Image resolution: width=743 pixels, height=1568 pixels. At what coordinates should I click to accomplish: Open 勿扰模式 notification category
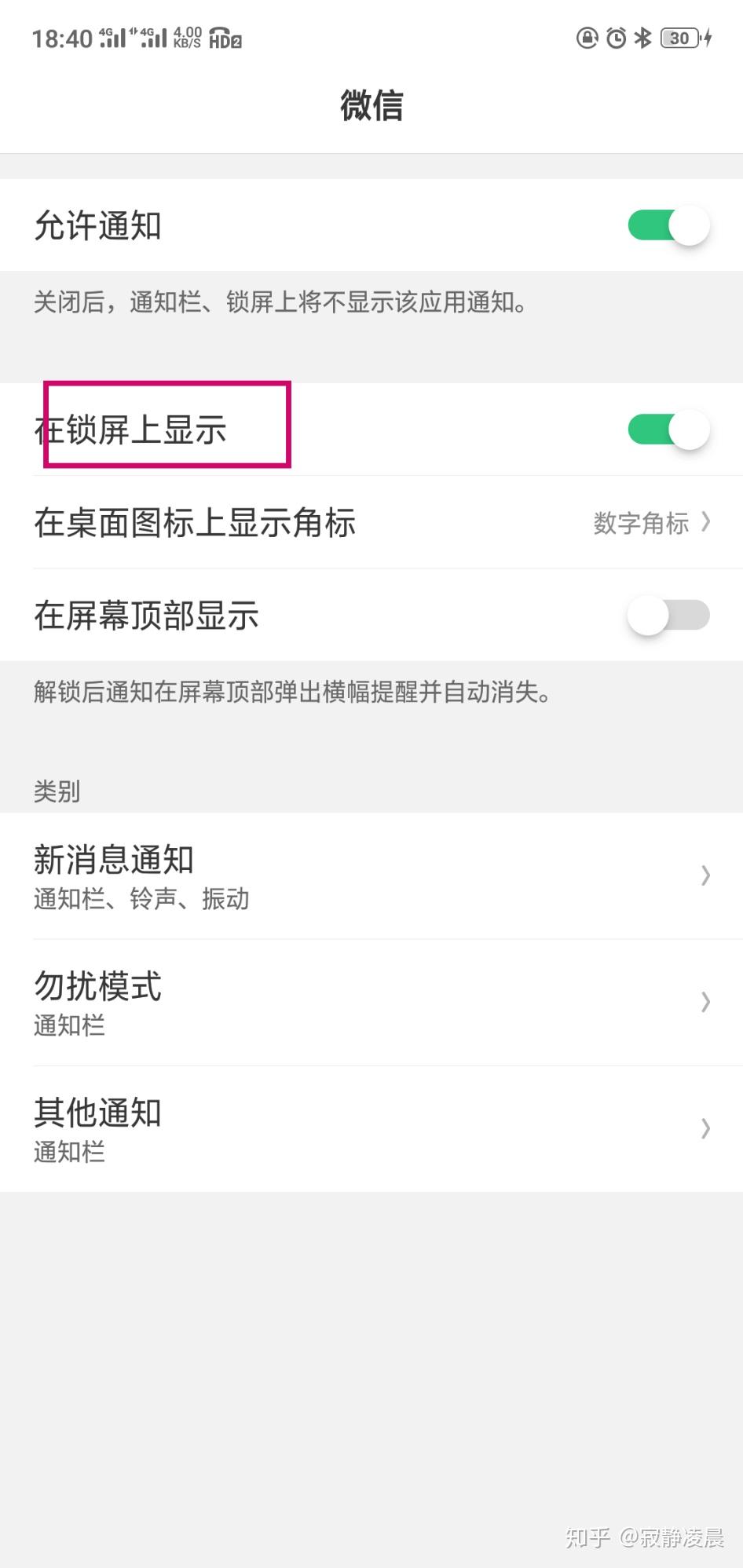point(371,1002)
